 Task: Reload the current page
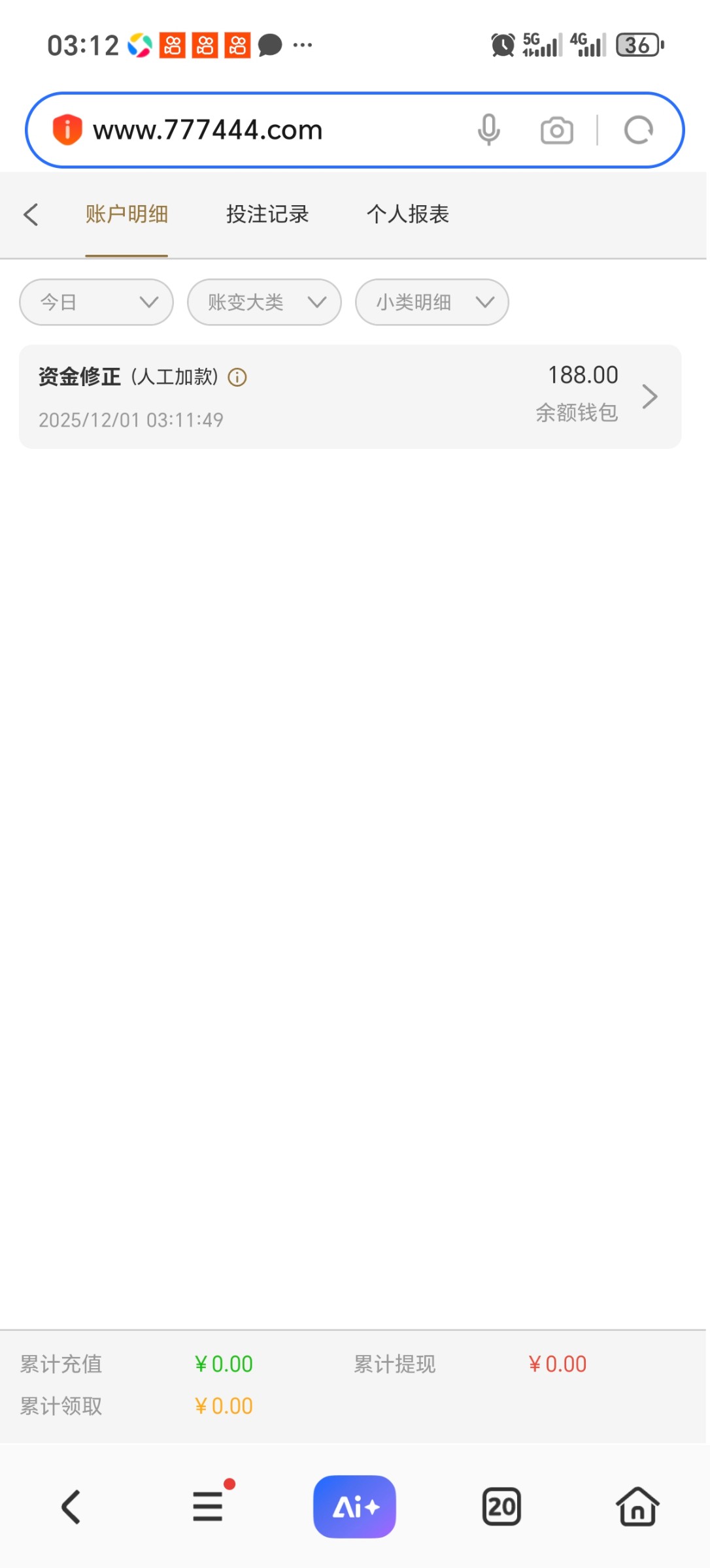(x=638, y=130)
